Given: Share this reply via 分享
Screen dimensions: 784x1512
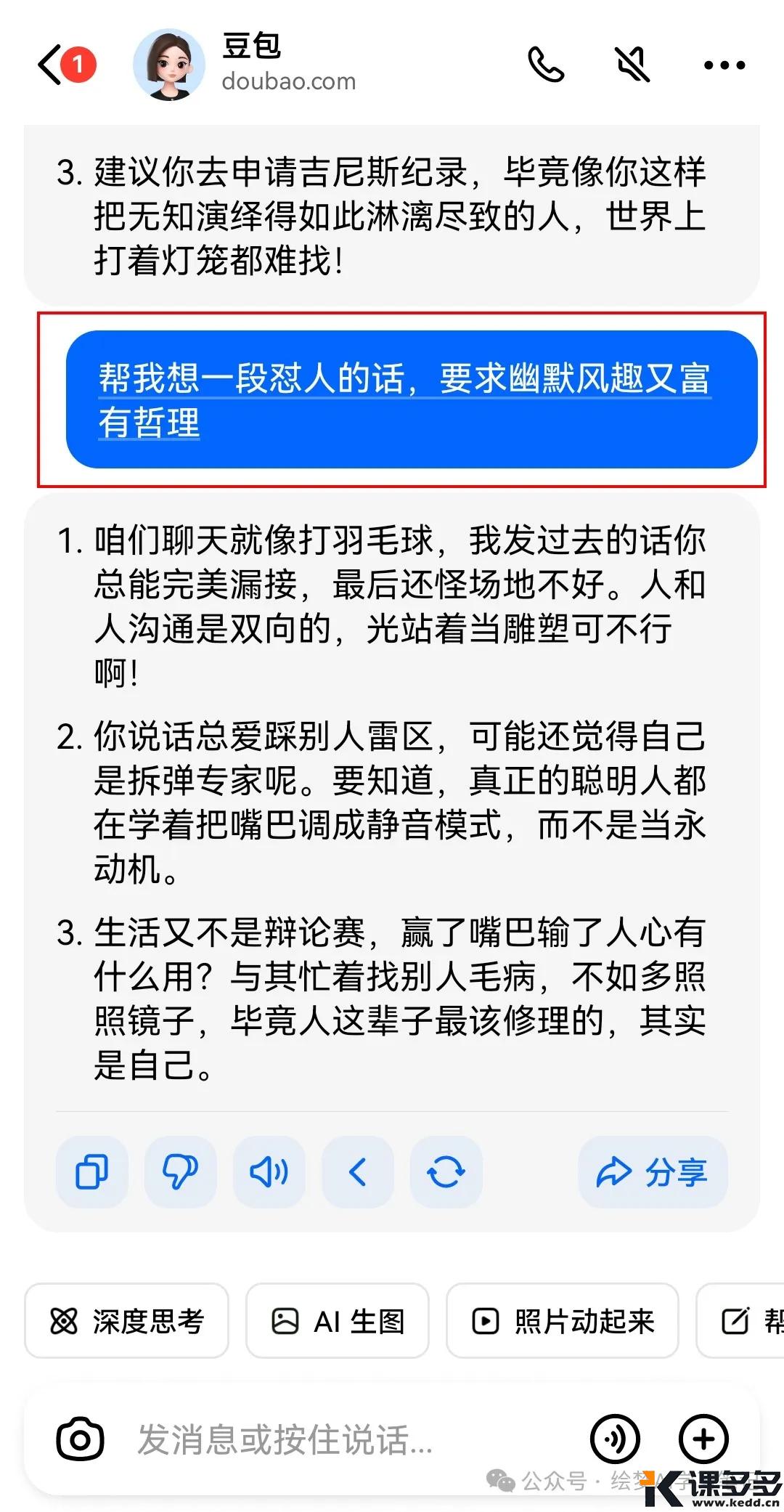Looking at the screenshot, I should (653, 1172).
